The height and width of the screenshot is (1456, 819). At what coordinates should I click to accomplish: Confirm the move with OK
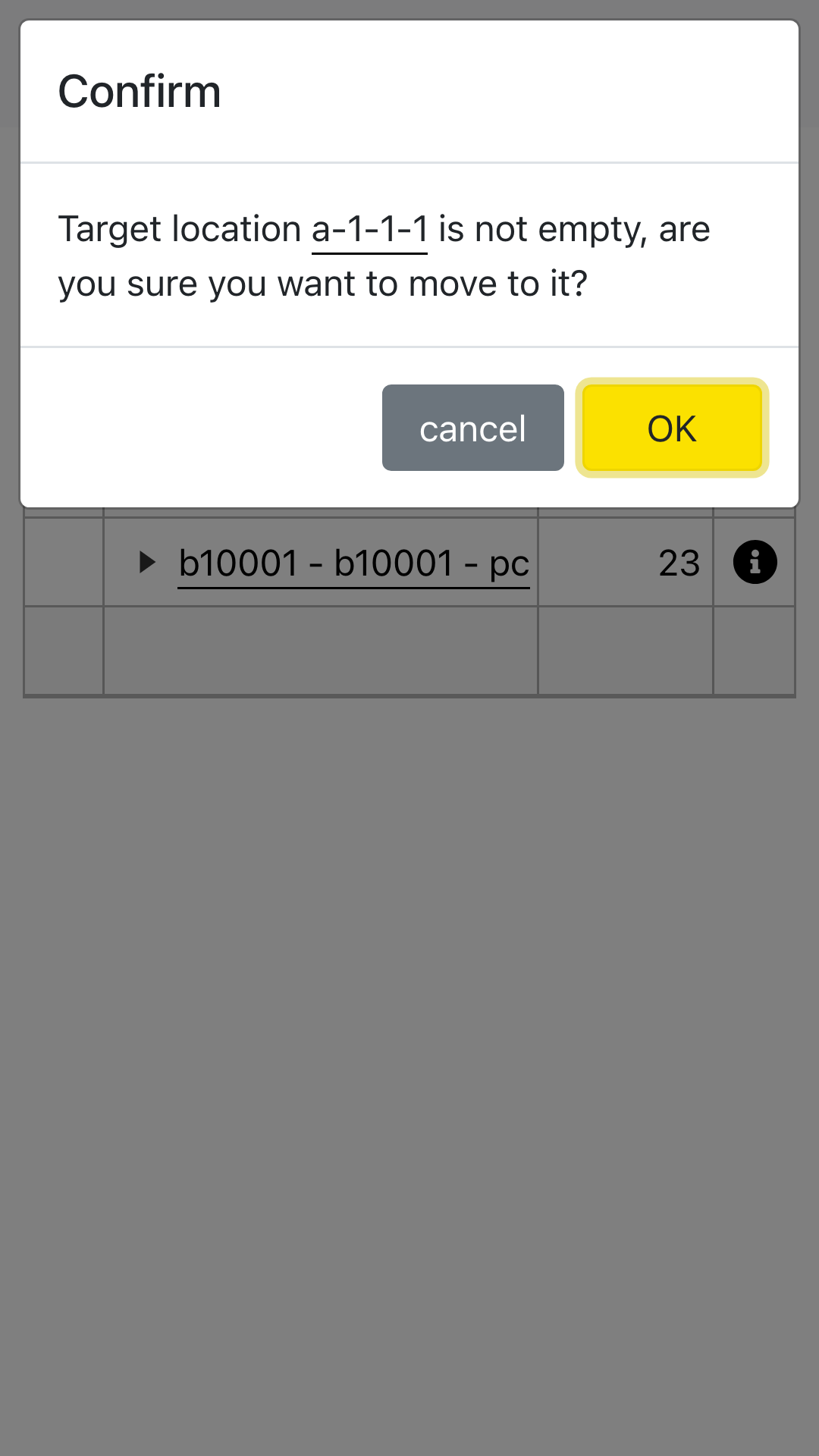click(672, 428)
